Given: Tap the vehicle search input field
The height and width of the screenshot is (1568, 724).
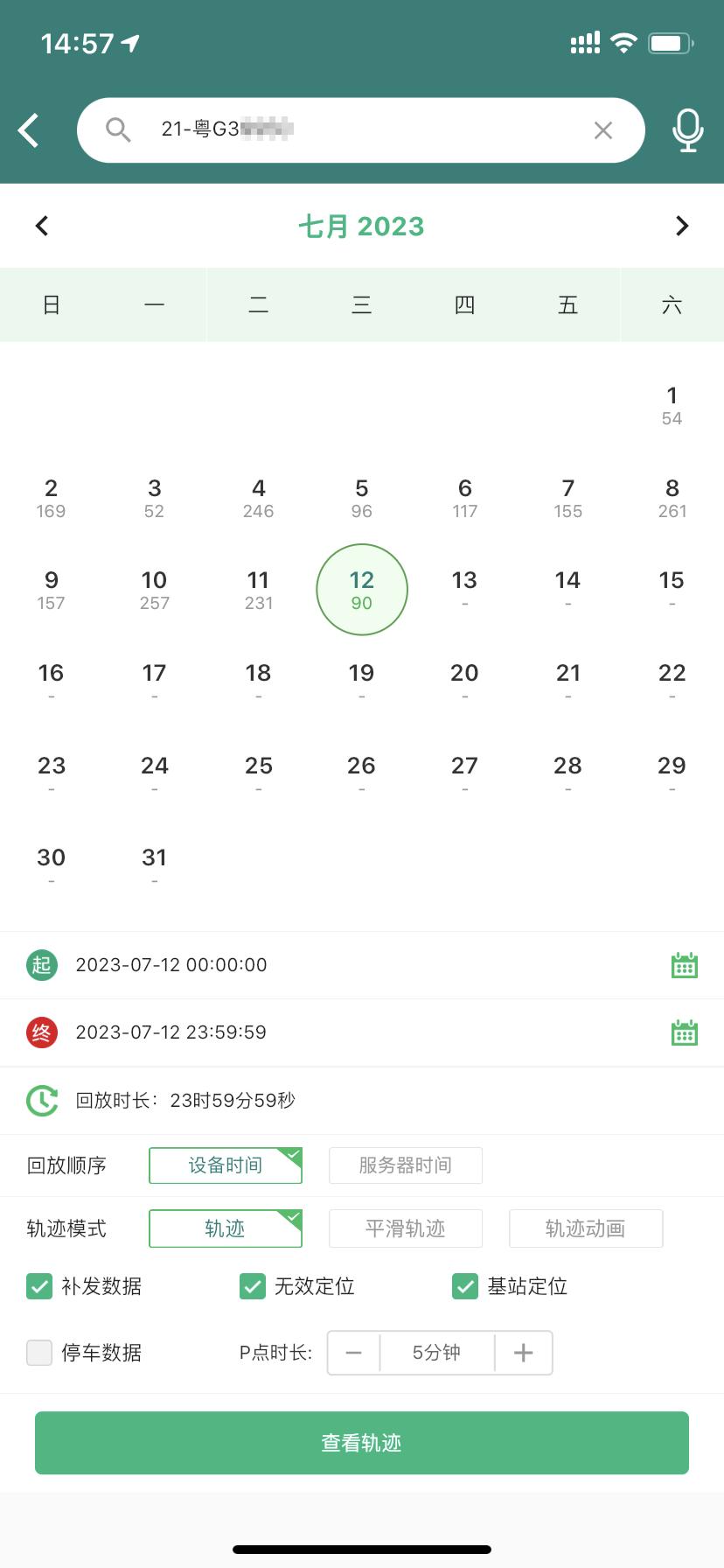Looking at the screenshot, I should (350, 129).
